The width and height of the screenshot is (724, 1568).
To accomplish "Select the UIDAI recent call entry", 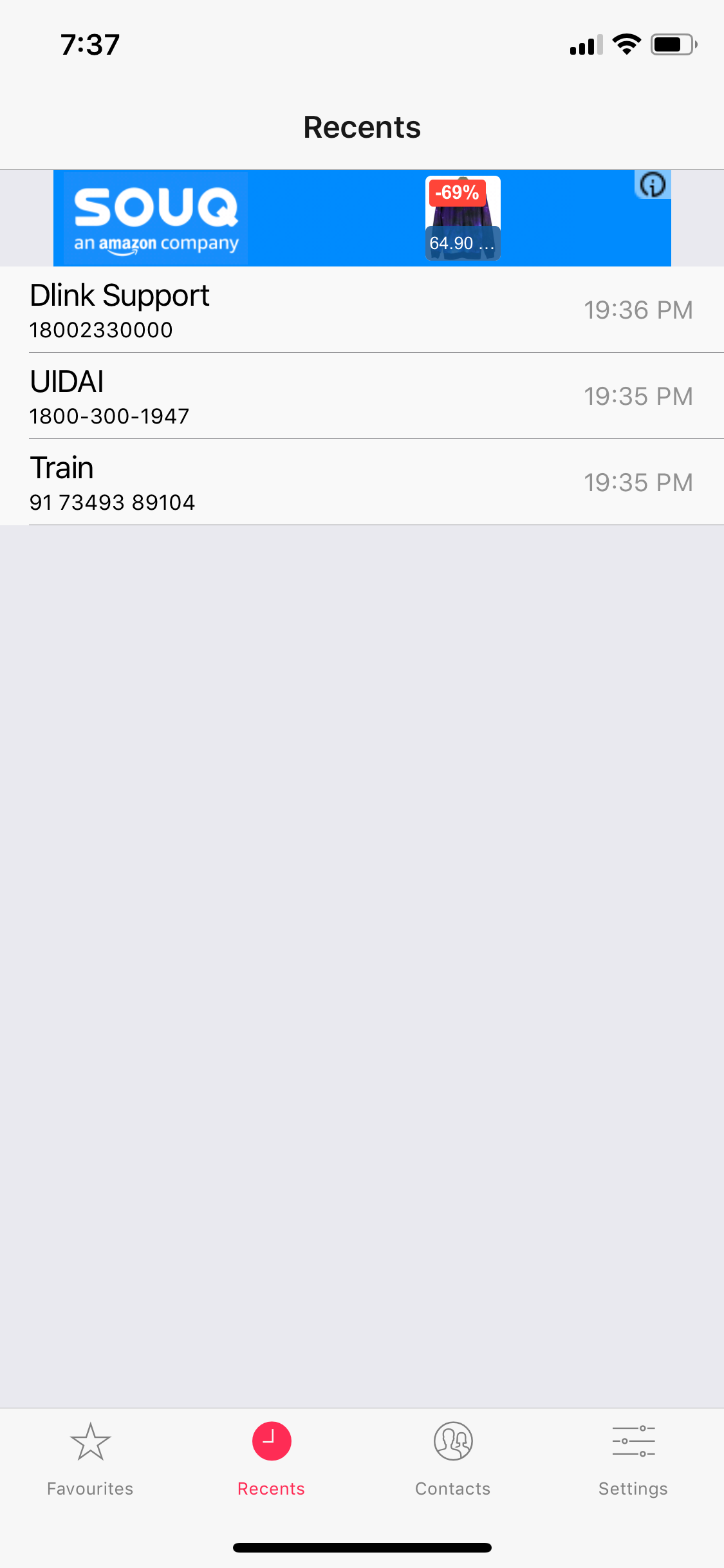I will (x=362, y=396).
